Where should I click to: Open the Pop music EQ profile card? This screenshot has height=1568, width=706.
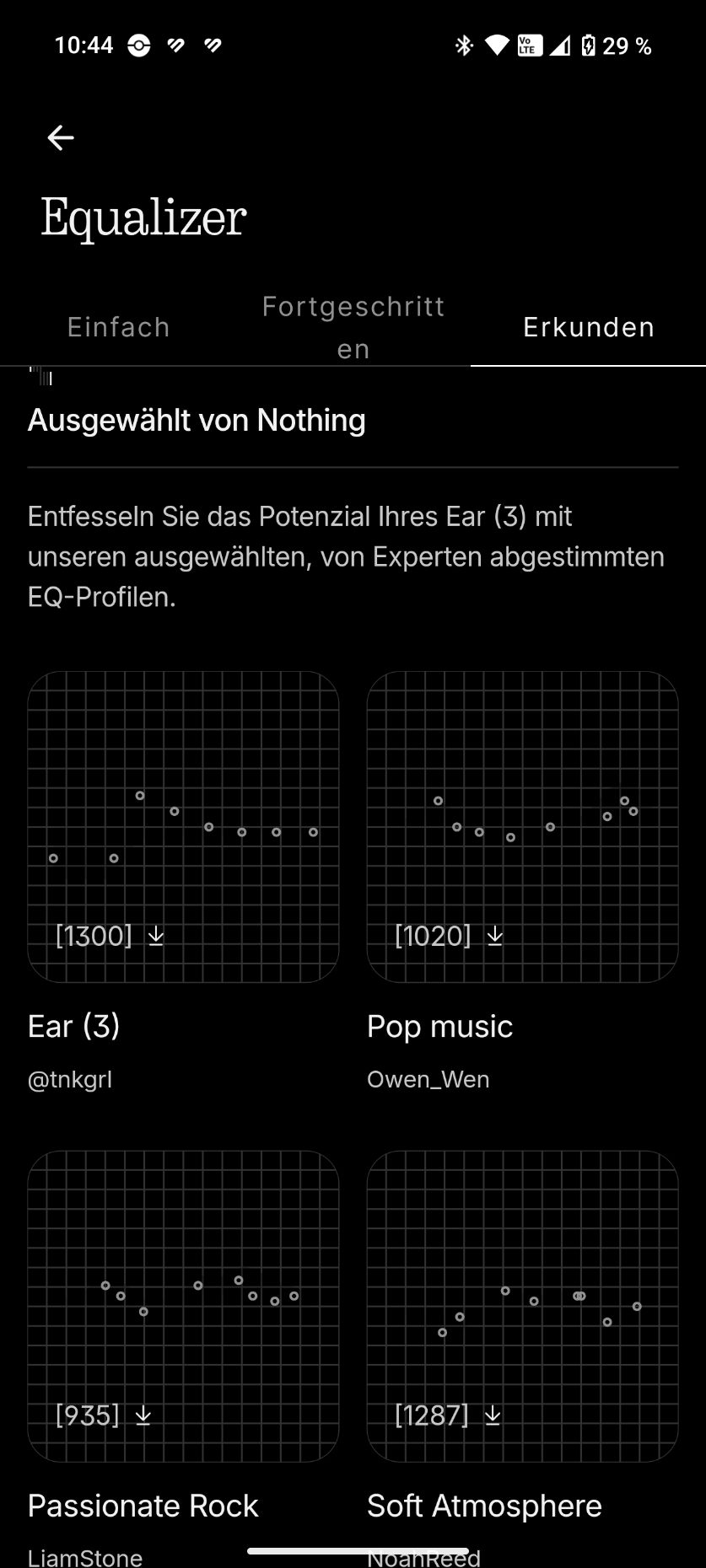tap(522, 826)
